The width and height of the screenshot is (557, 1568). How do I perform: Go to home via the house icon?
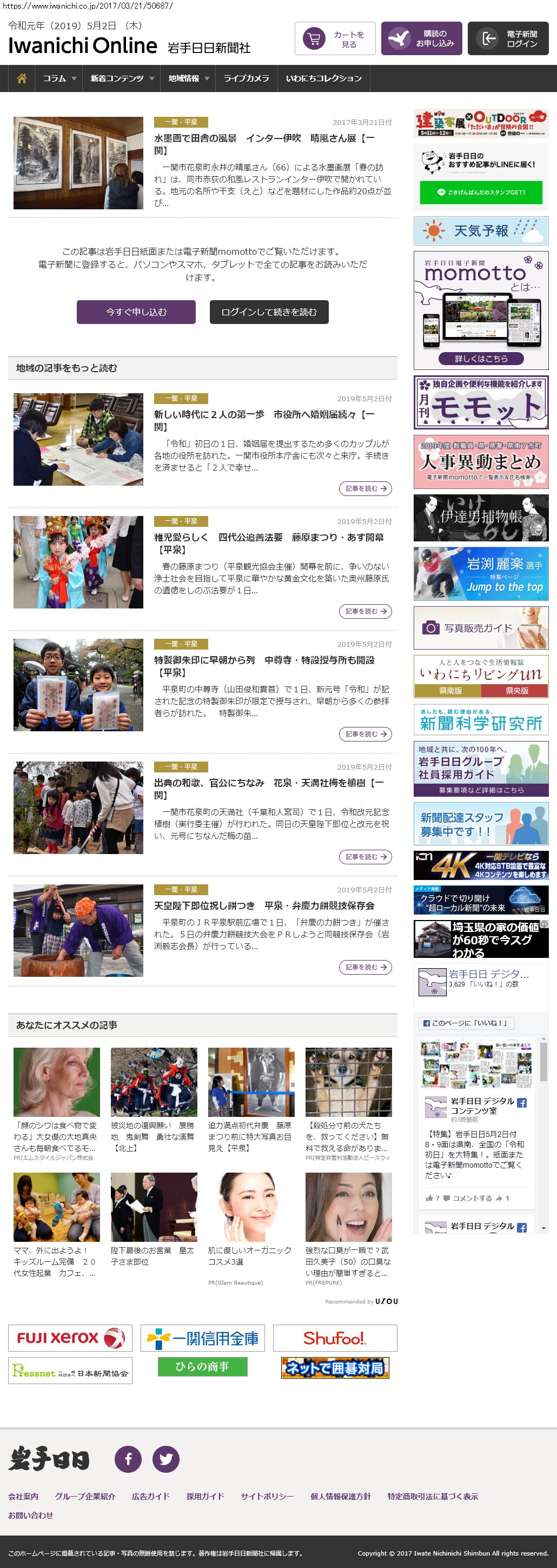point(22,78)
